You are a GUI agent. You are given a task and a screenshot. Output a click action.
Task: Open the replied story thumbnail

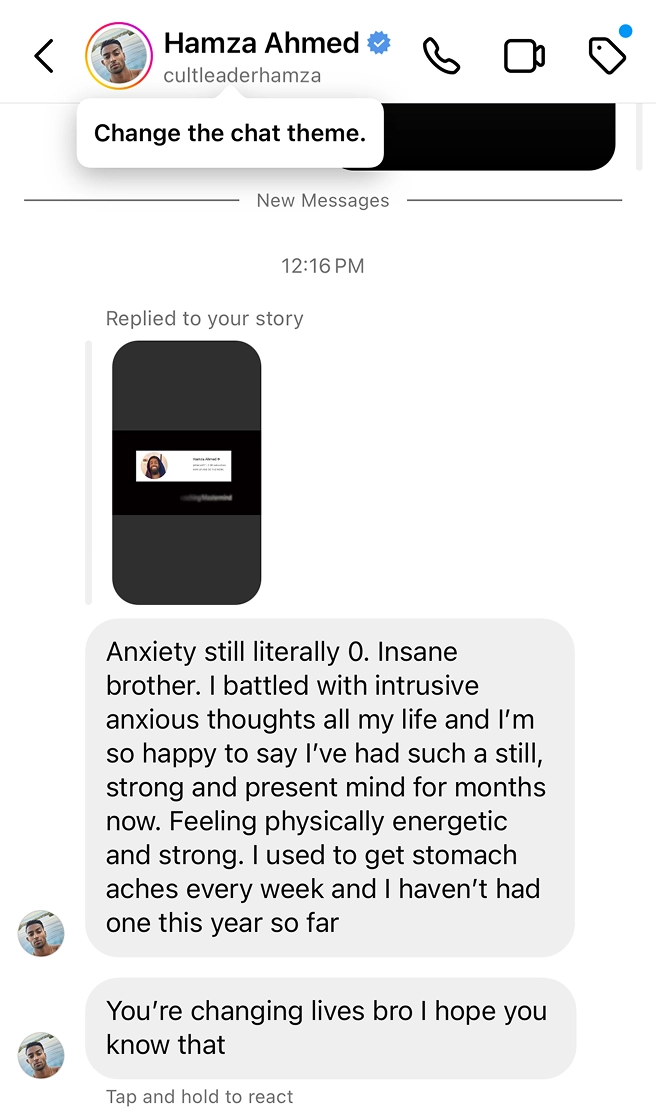click(186, 472)
